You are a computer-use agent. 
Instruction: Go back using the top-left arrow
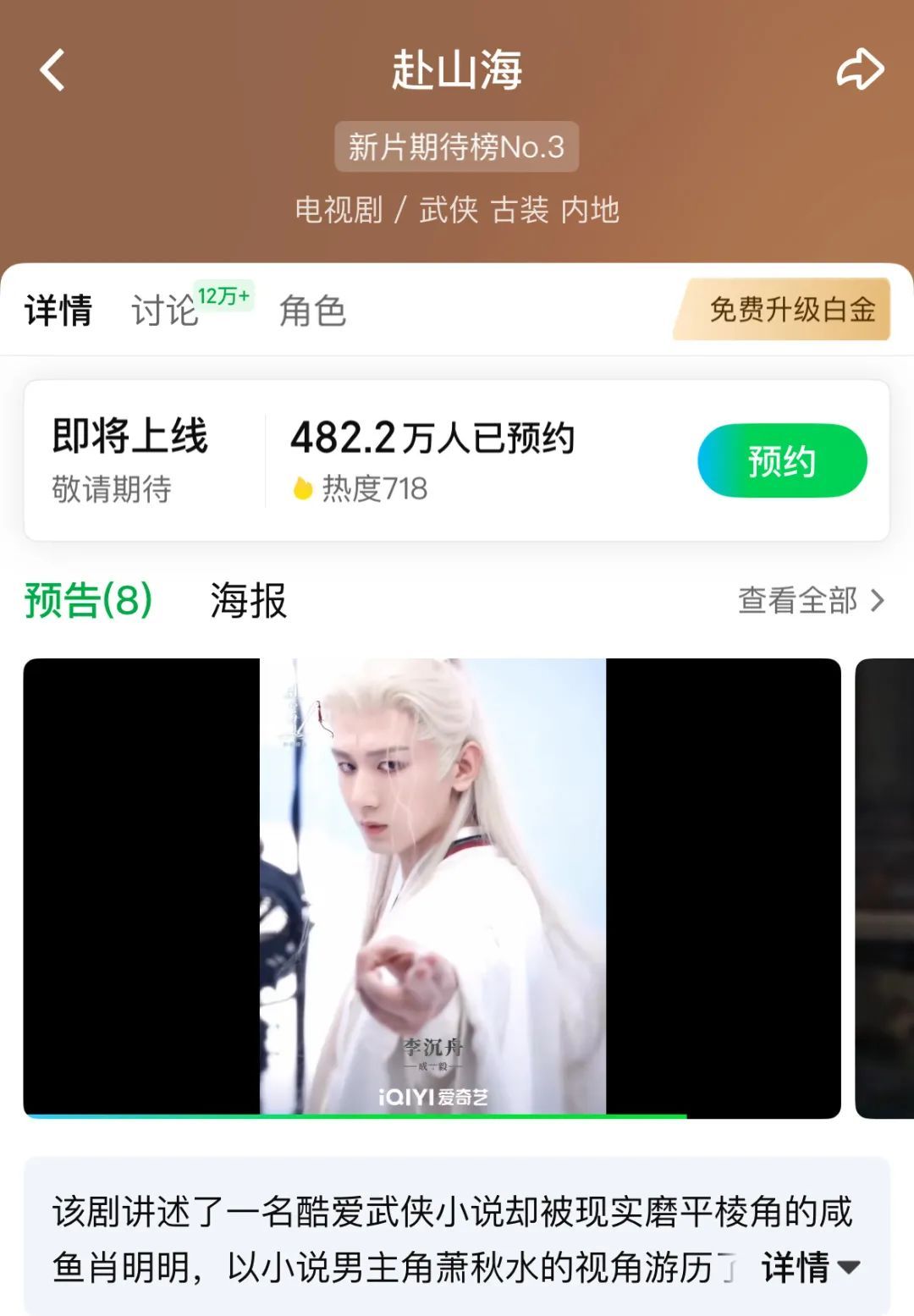click(52, 69)
